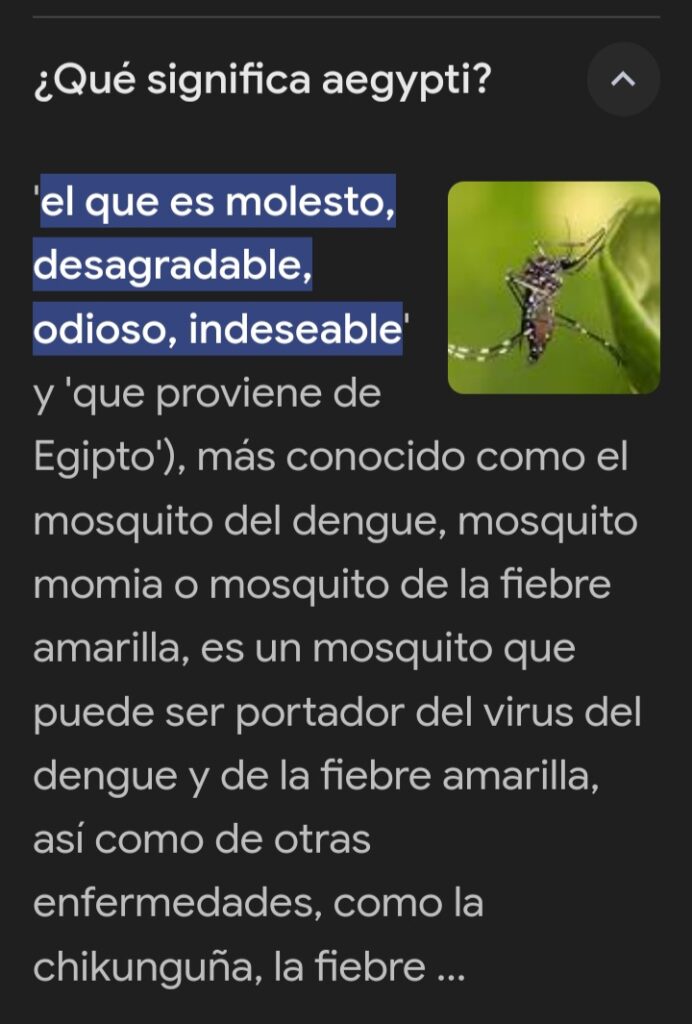Collapse the '¿Qué significa aegypti?' question
692x1024 pixels.
[x=623, y=79]
